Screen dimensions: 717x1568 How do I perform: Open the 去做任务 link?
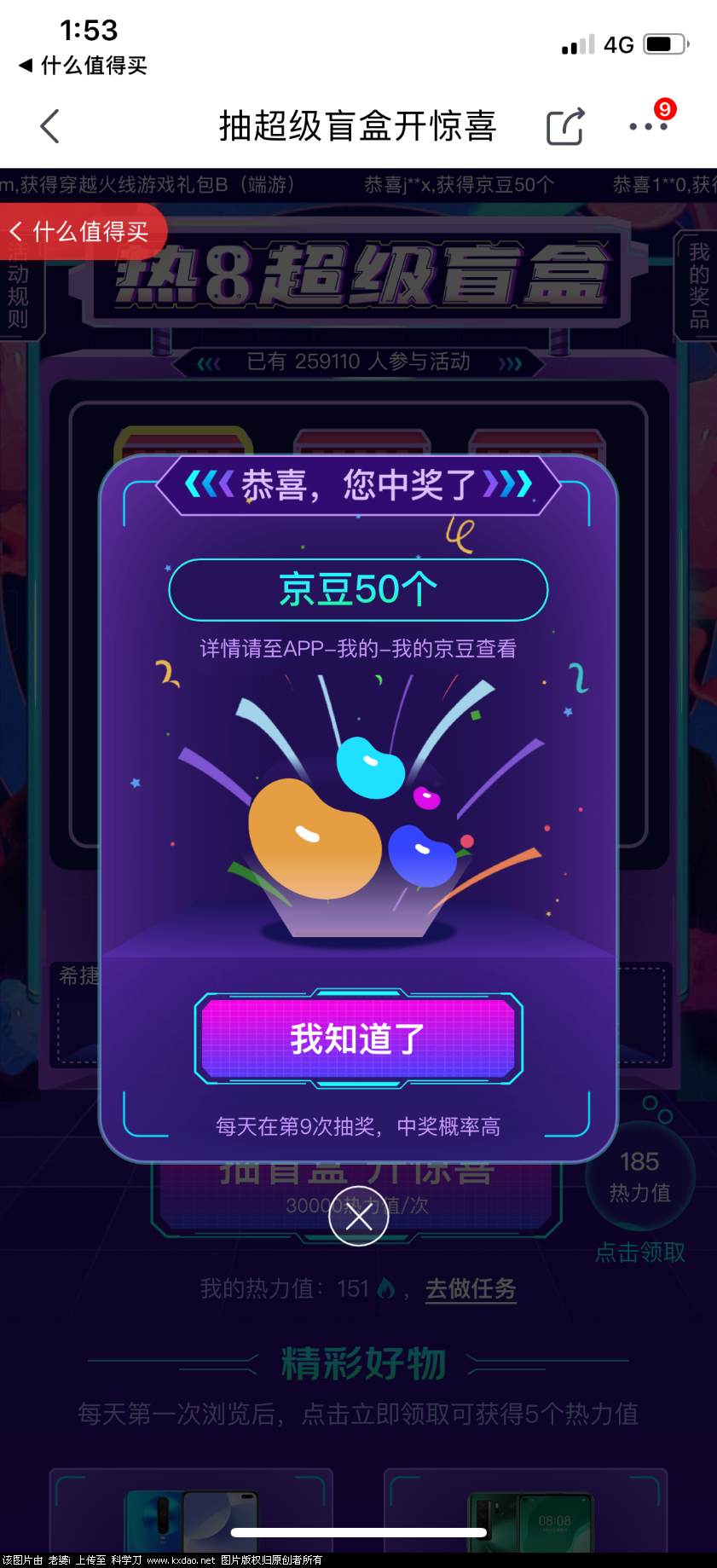[470, 1290]
